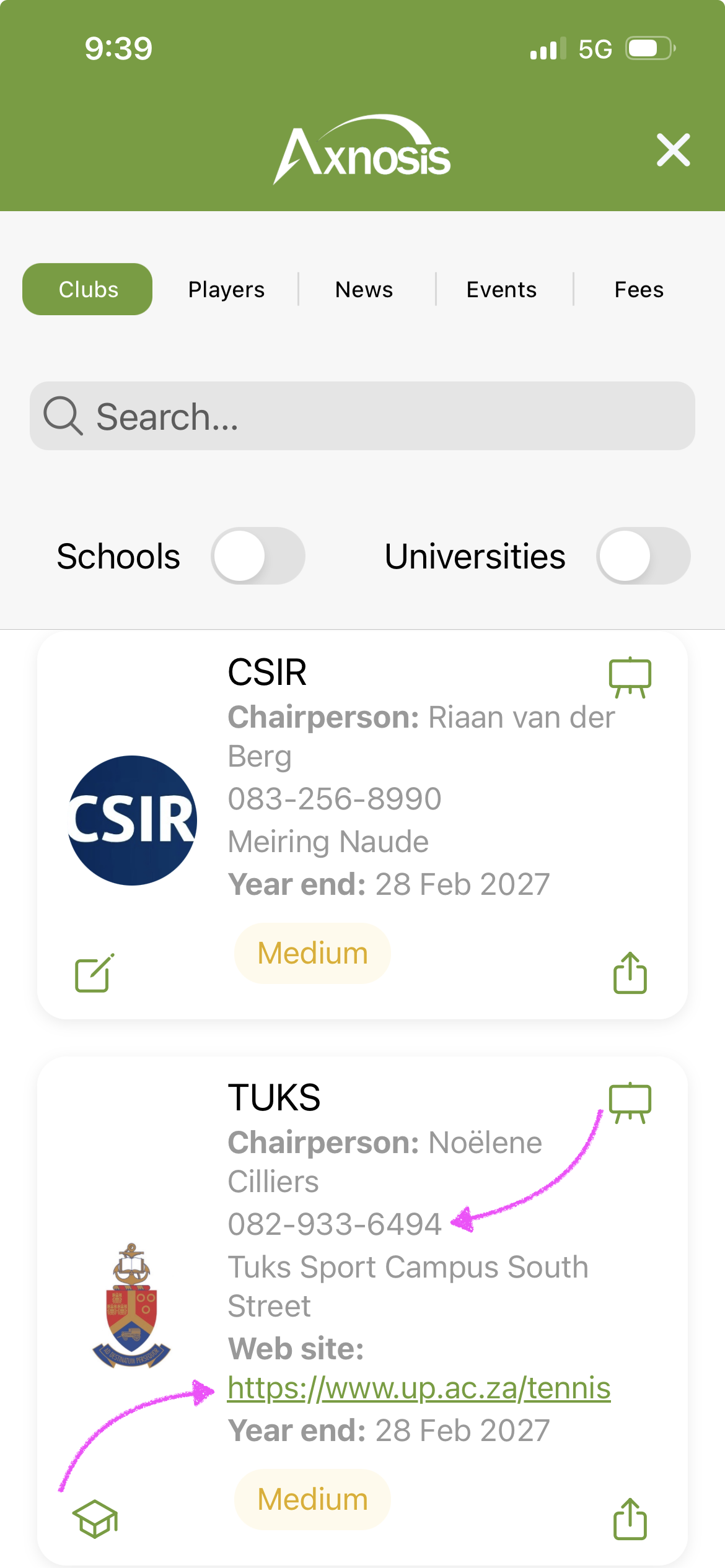Switch to the Players tab
This screenshot has width=725, height=1568.
(x=226, y=289)
